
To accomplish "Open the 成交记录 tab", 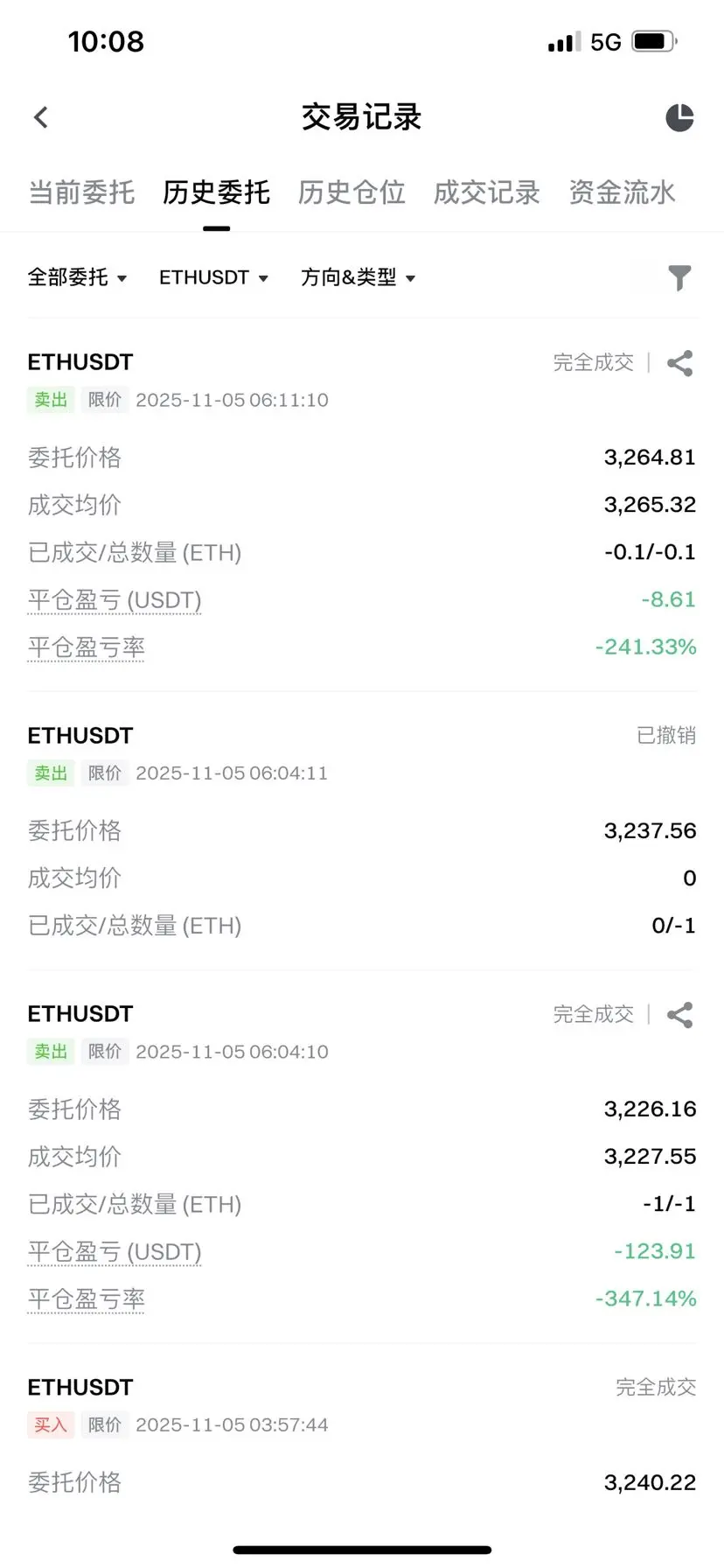I will pyautogui.click(x=487, y=192).
